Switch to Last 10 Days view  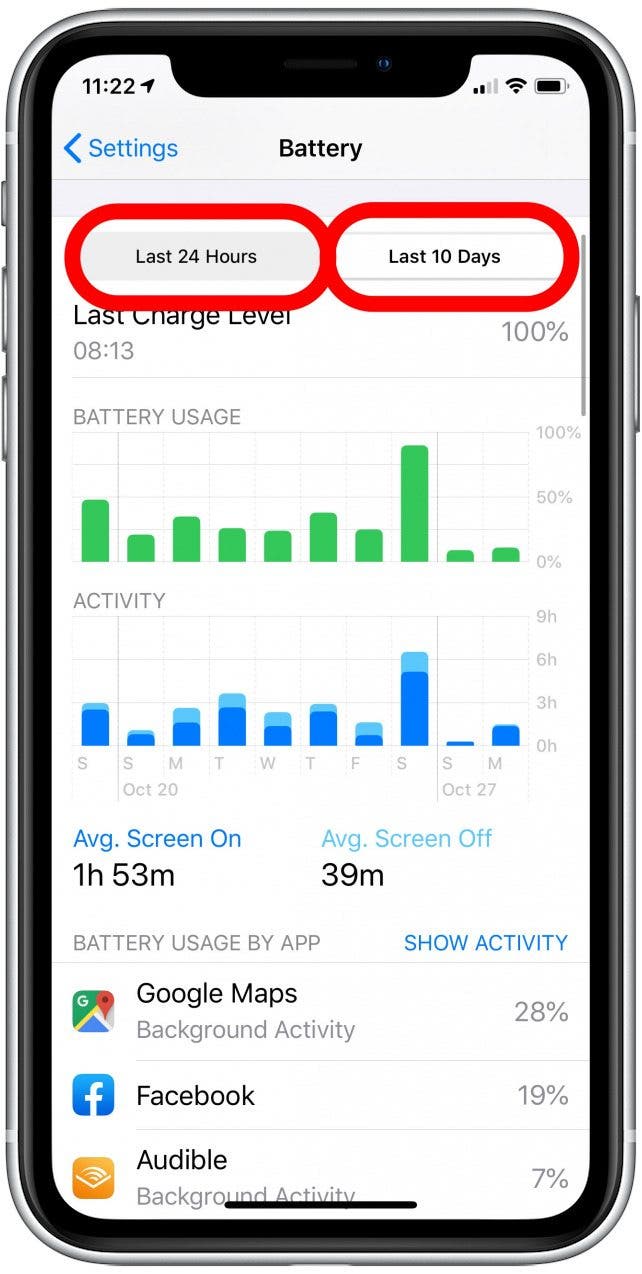pyautogui.click(x=444, y=257)
